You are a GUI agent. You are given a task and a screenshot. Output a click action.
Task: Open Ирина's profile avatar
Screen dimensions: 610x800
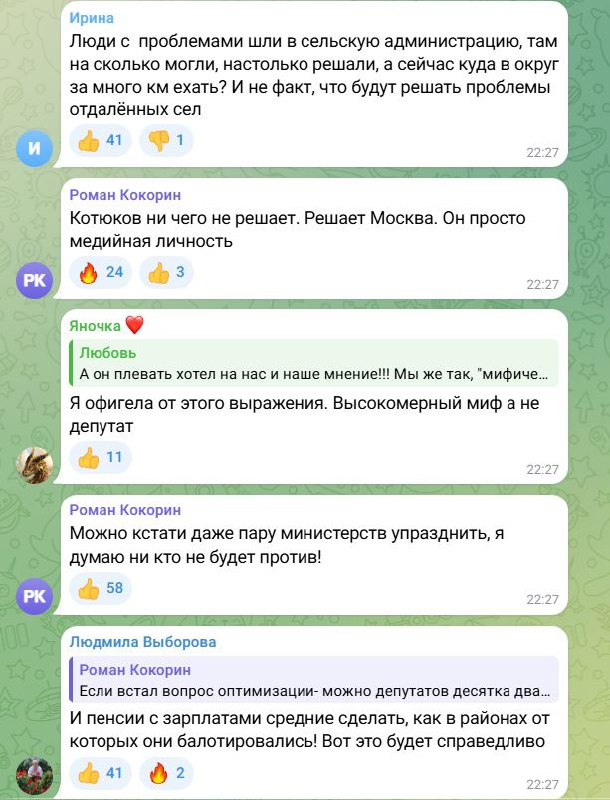click(x=35, y=150)
